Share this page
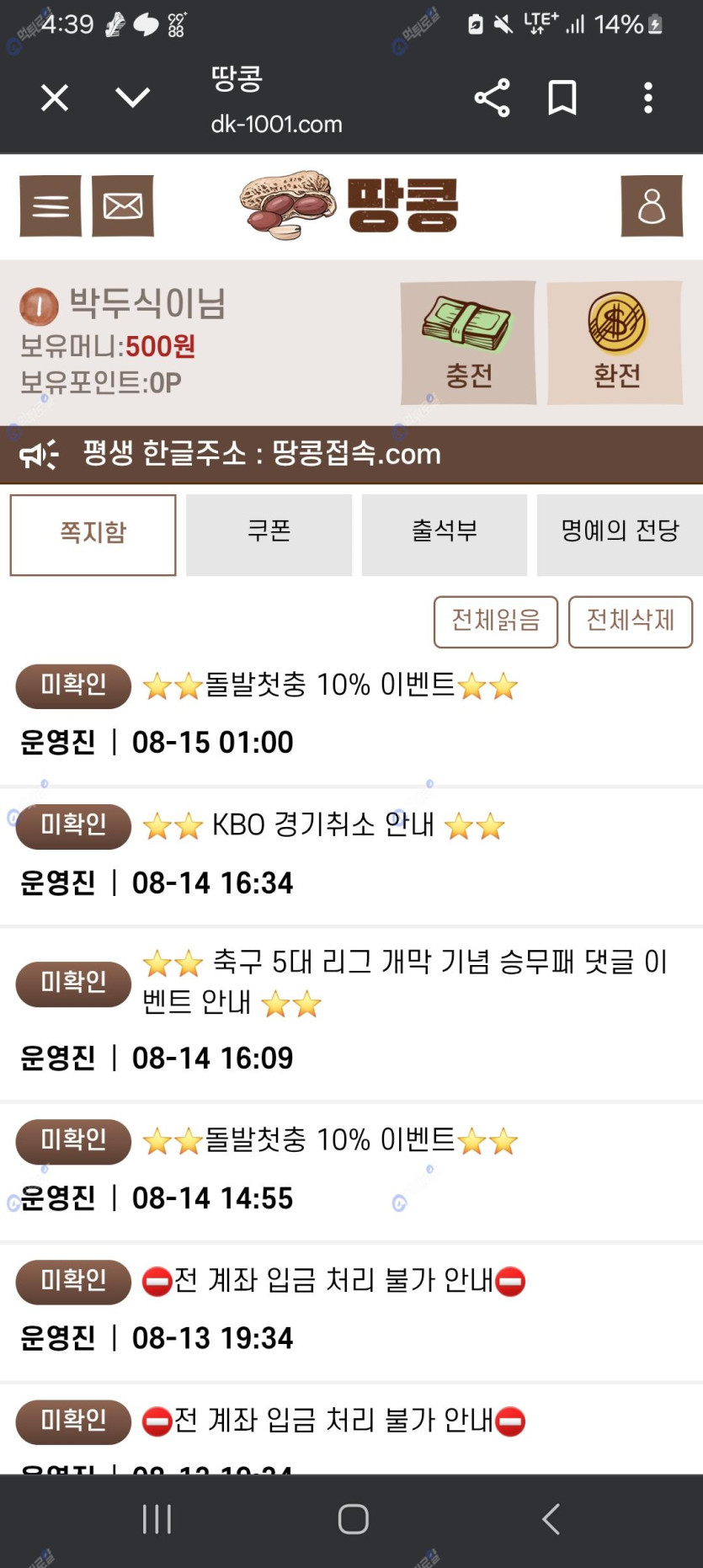This screenshot has width=703, height=1568. pos(492,99)
